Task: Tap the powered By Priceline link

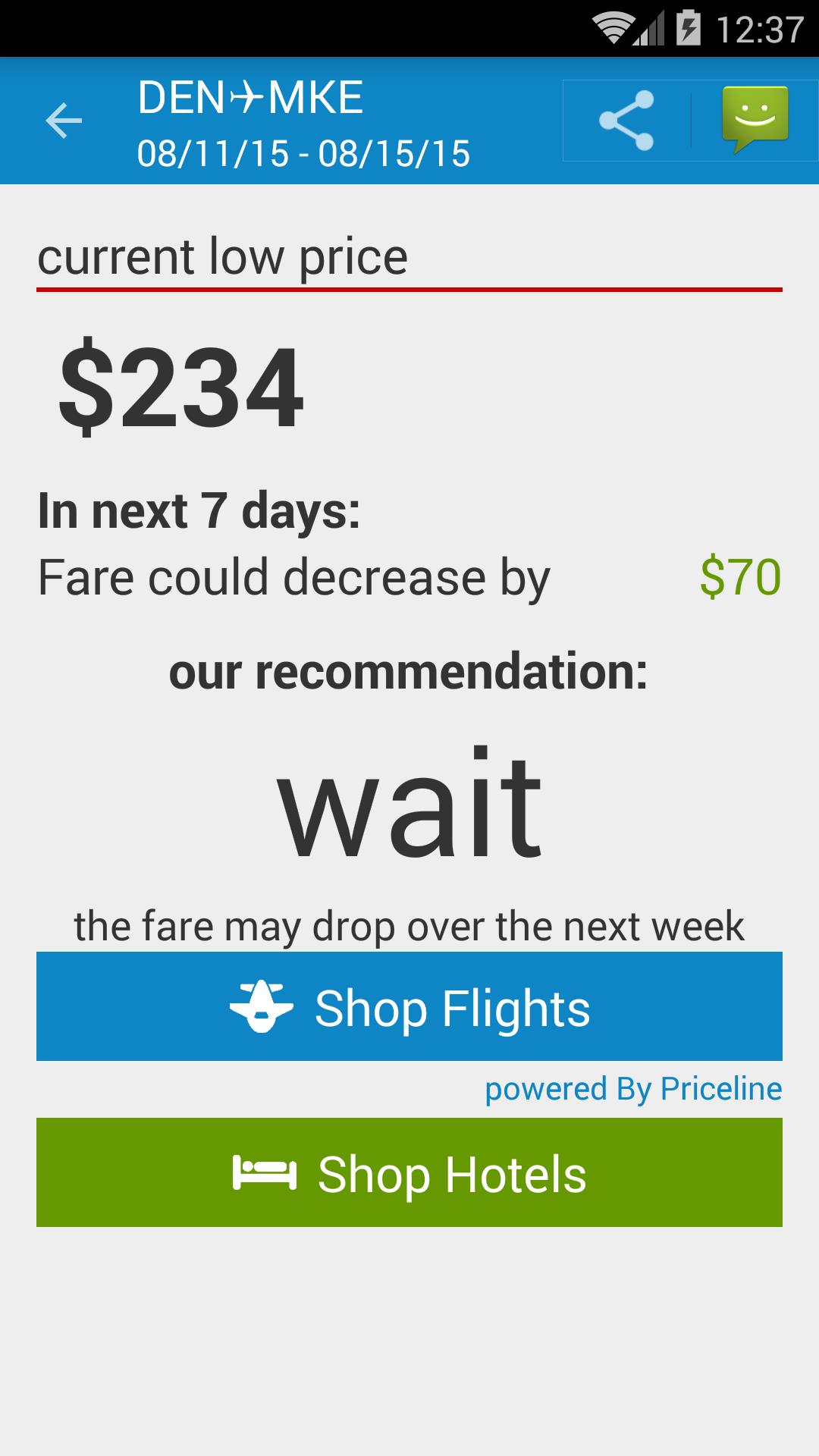Action: [x=633, y=1089]
